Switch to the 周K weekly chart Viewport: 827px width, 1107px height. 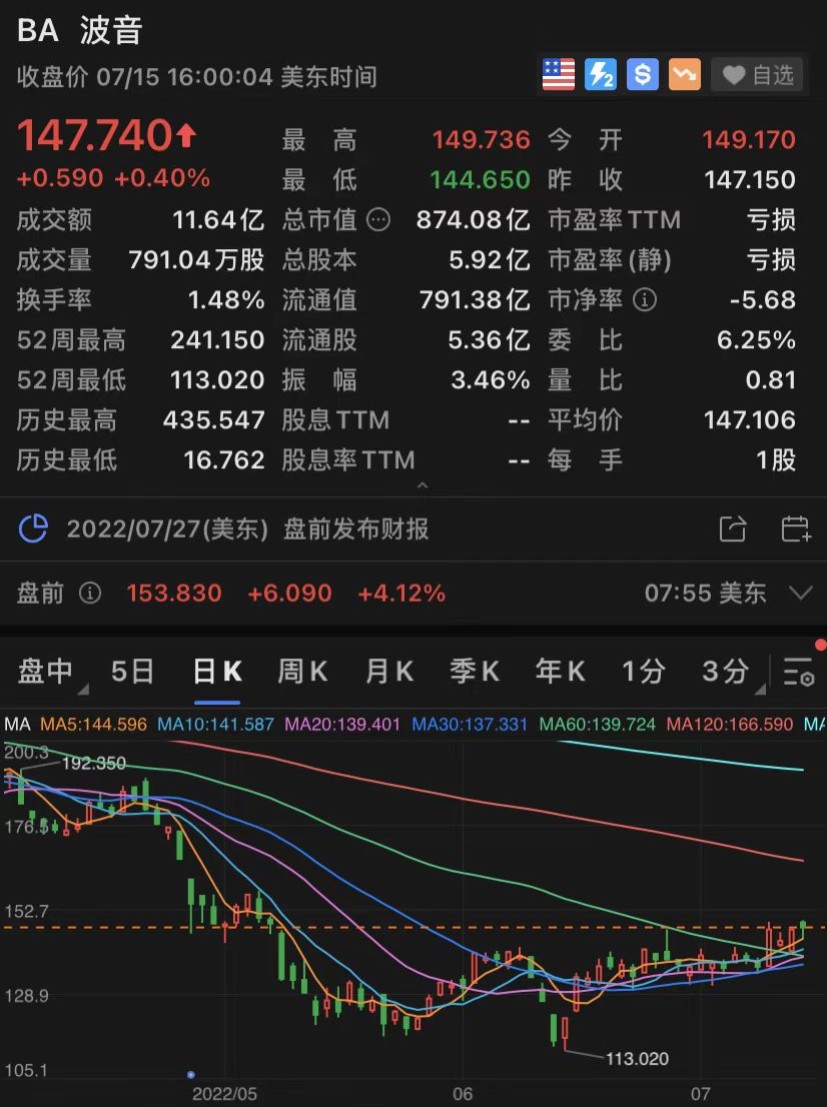pos(302,672)
